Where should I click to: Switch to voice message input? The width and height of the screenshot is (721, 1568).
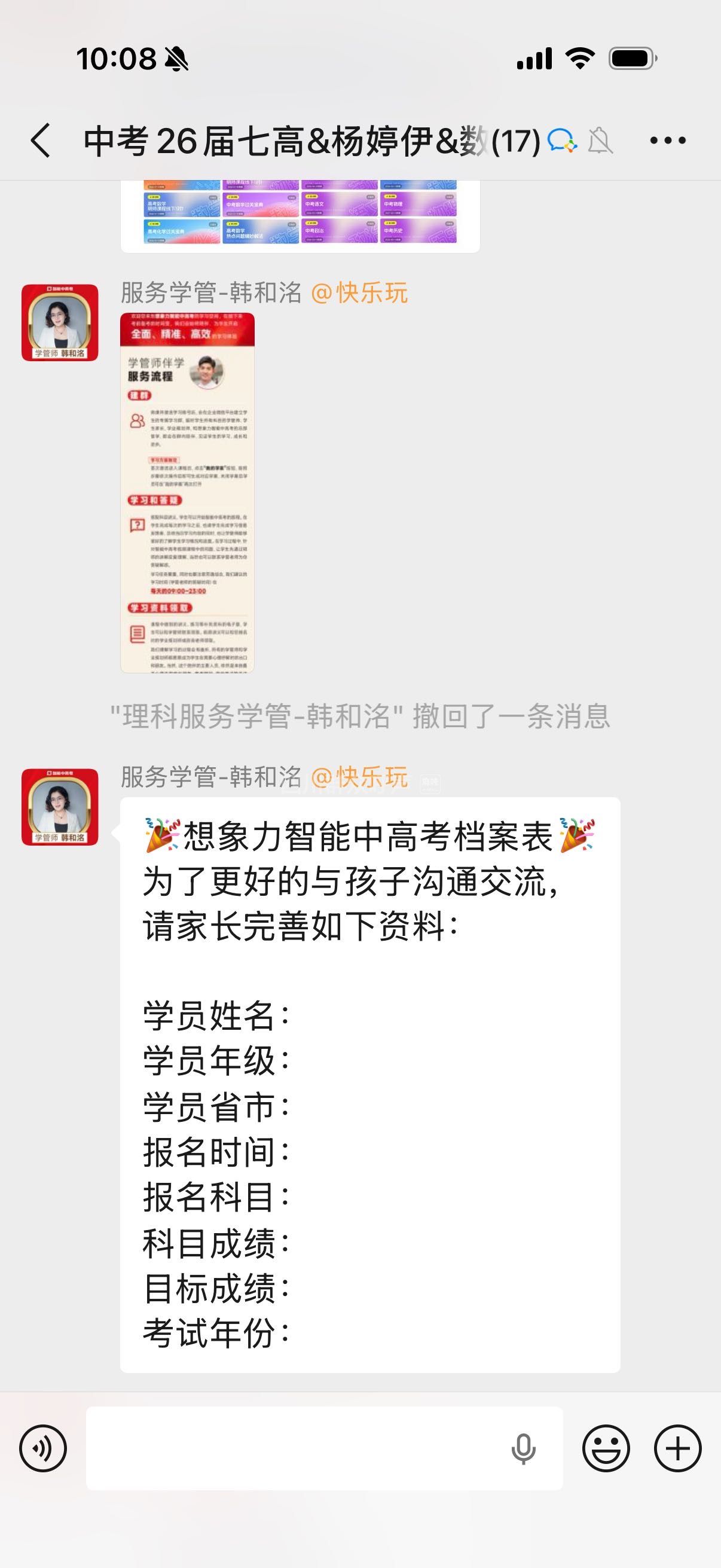[x=42, y=1448]
